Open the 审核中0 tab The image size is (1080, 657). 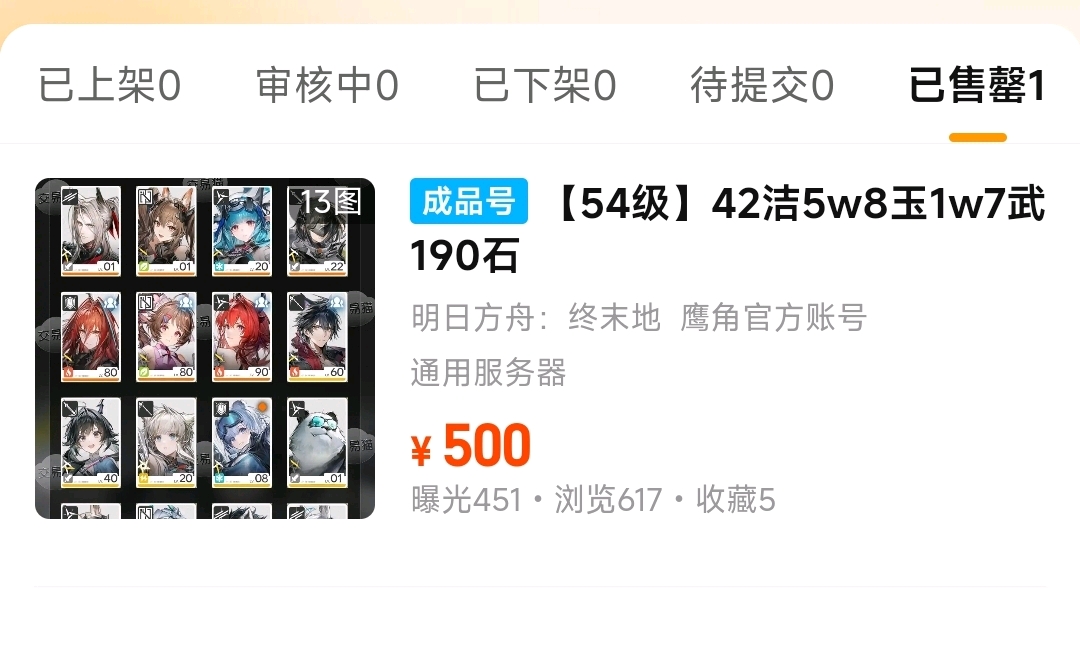click(x=327, y=85)
